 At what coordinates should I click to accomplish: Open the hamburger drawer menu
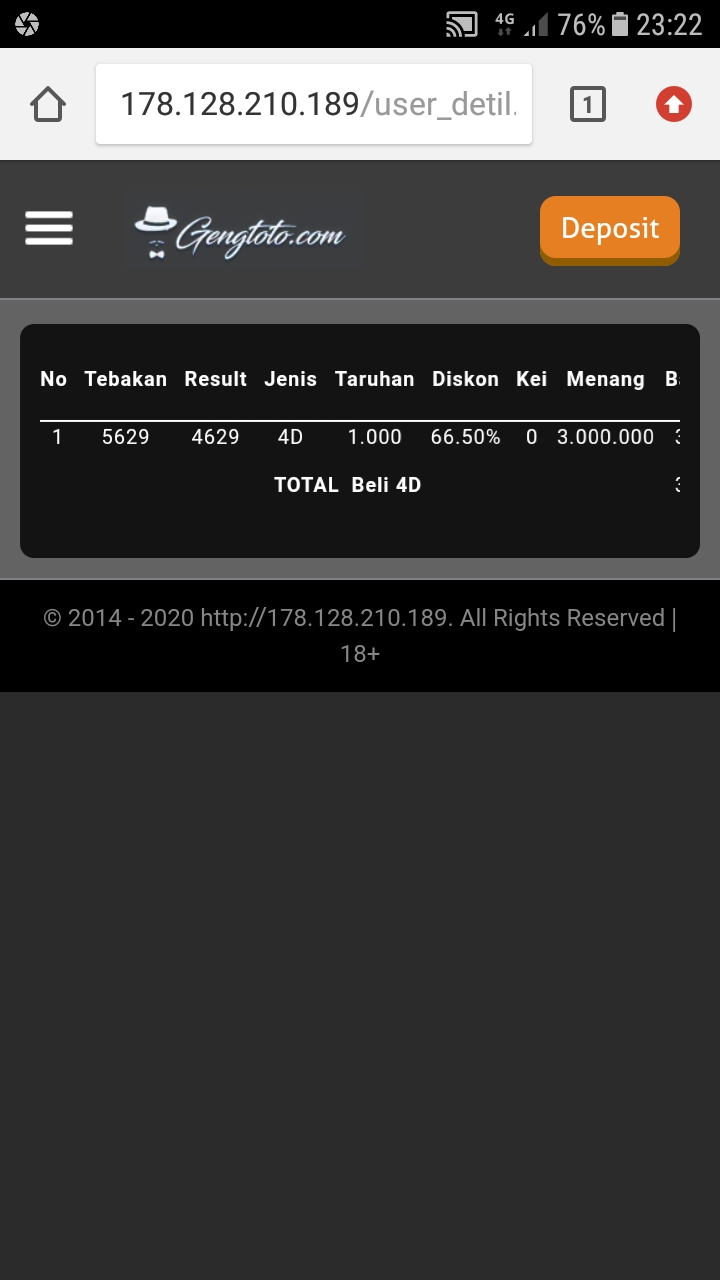point(49,228)
